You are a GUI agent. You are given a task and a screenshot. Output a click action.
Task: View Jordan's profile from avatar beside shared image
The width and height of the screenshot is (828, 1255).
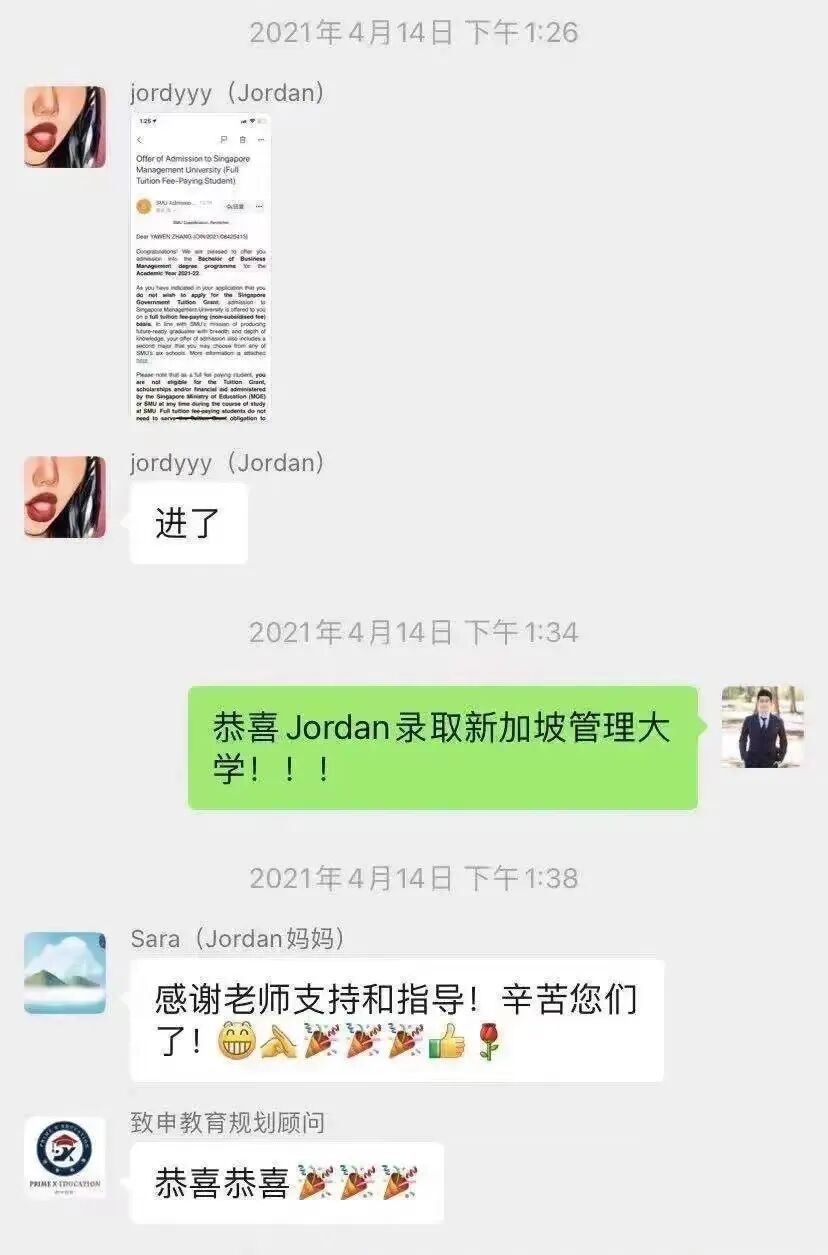[65, 126]
